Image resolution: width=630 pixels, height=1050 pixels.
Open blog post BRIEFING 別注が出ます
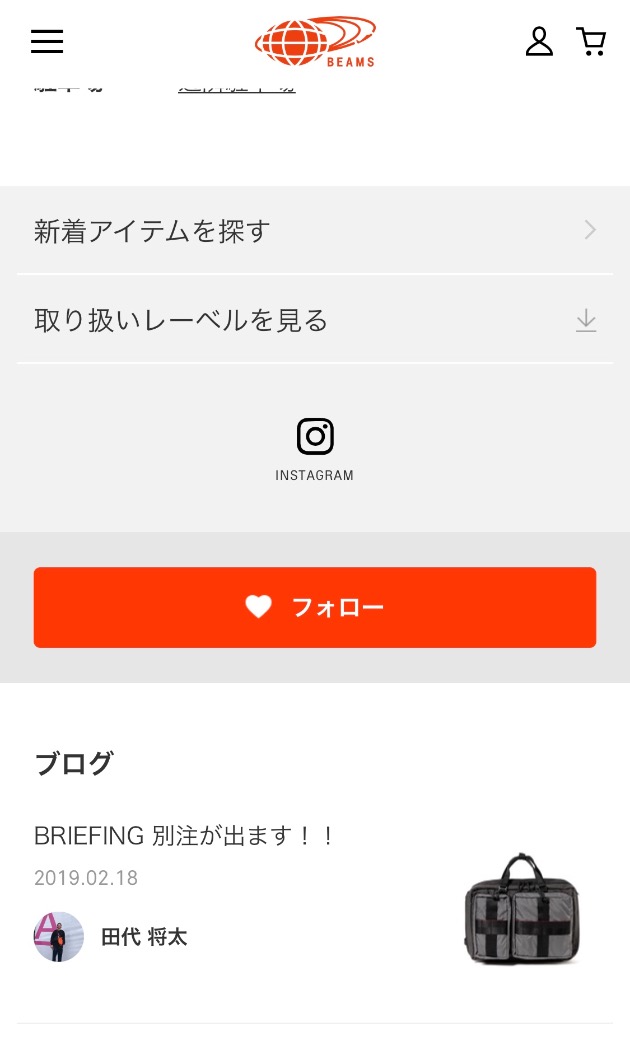pos(183,836)
